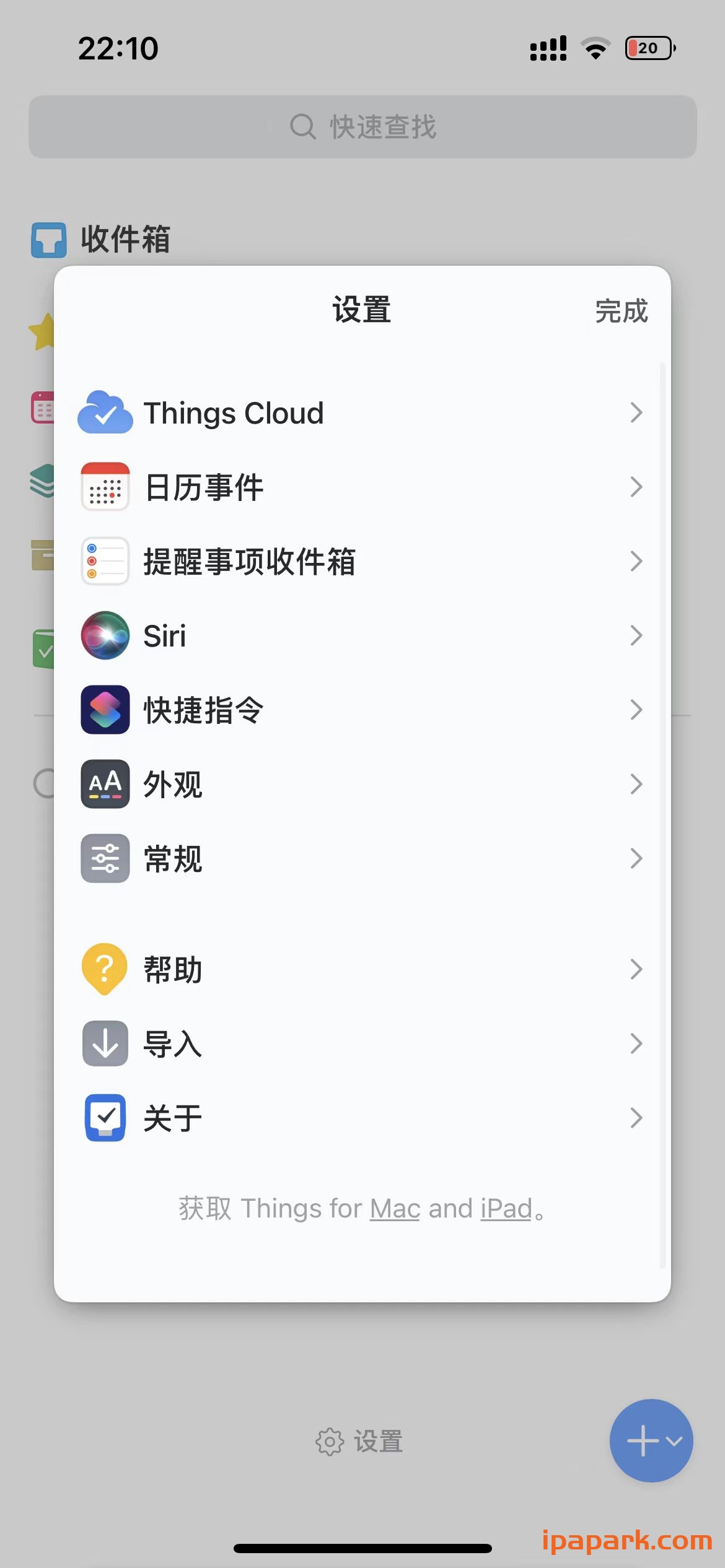
Task: Tap the 快速查找 search field
Action: coord(362,127)
